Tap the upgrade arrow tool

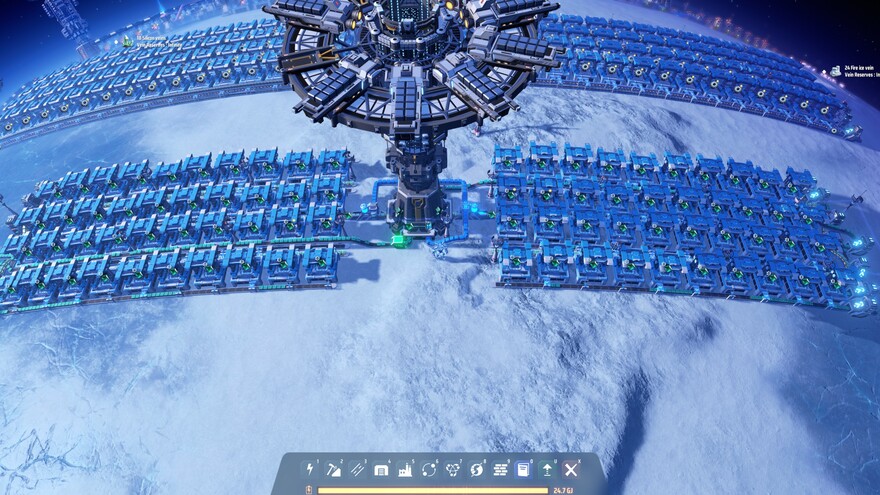548,469
